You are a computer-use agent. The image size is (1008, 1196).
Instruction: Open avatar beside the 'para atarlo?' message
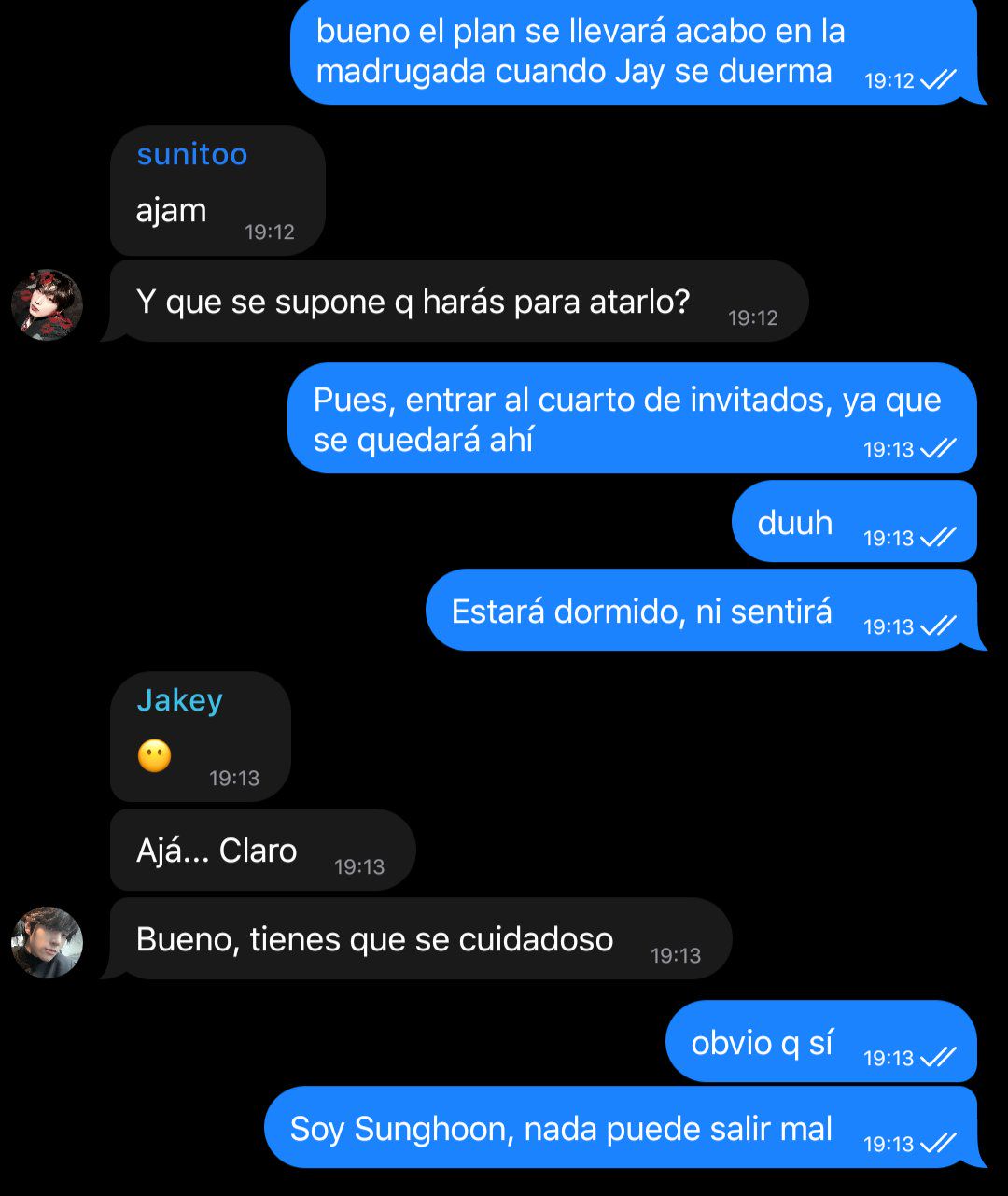(48, 305)
